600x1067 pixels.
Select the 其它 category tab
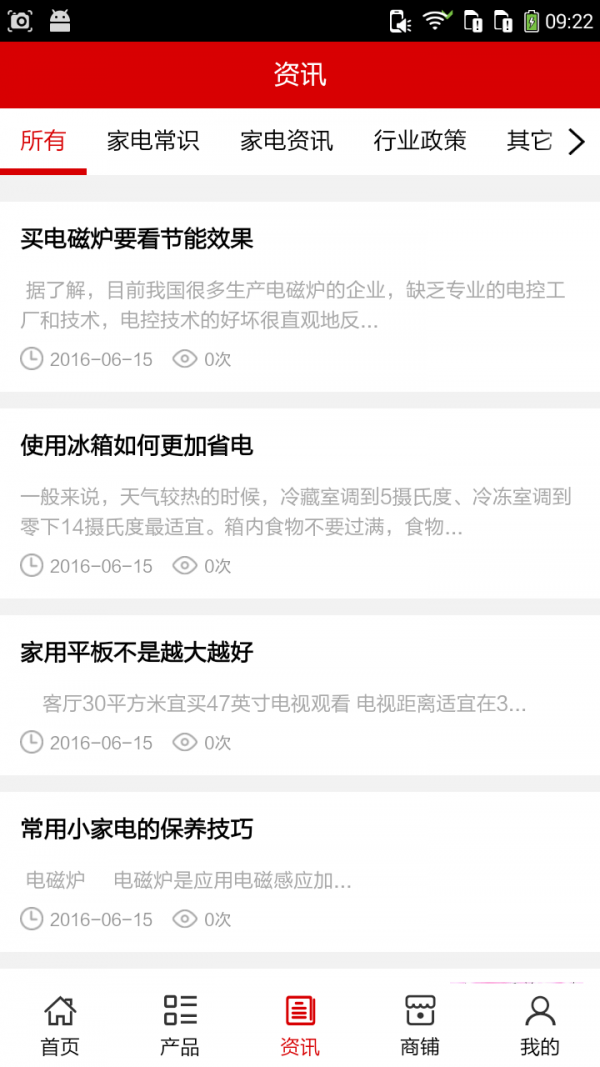[529, 141]
